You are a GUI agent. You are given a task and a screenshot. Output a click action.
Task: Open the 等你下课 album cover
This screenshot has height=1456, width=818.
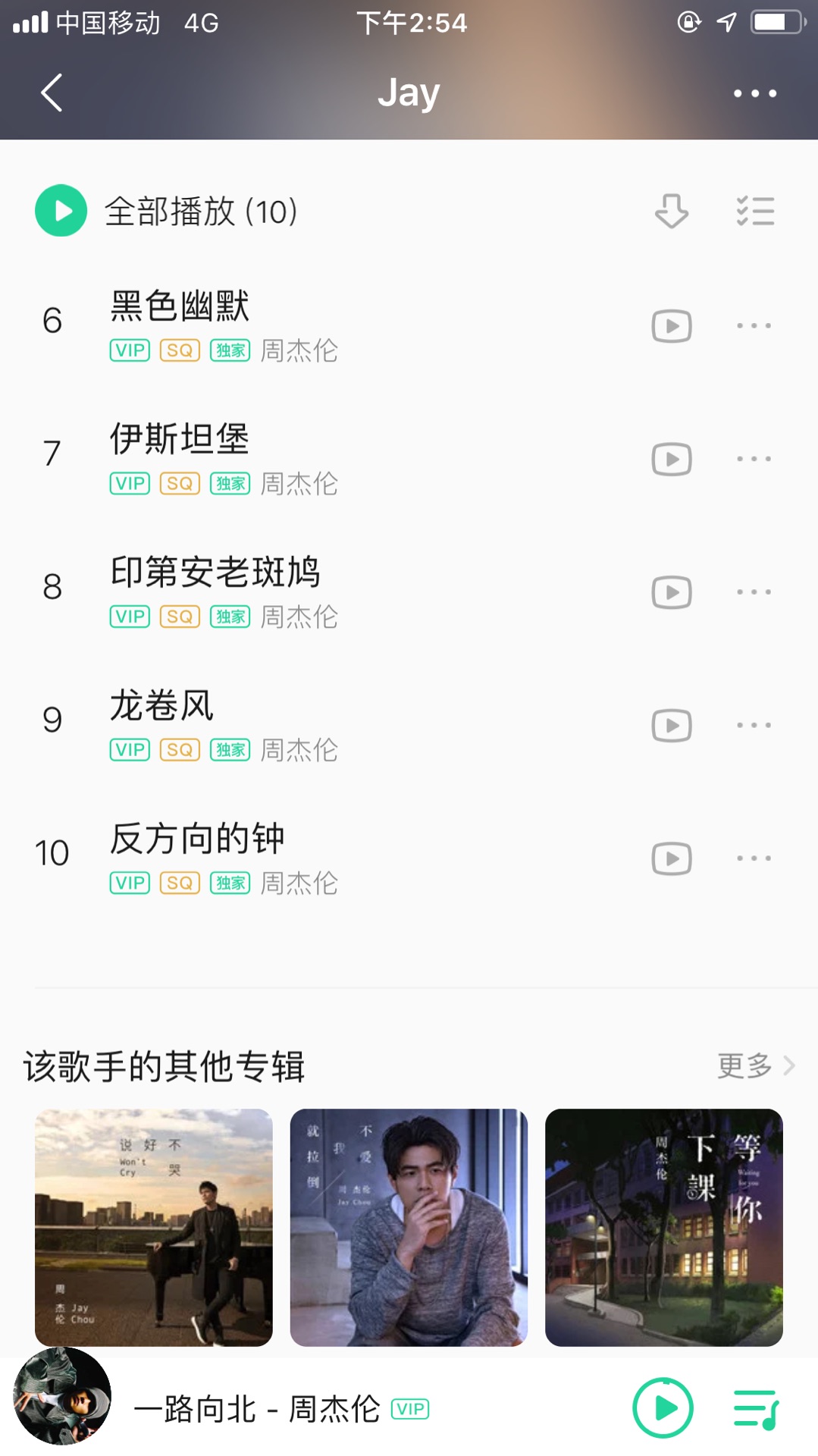click(663, 1227)
